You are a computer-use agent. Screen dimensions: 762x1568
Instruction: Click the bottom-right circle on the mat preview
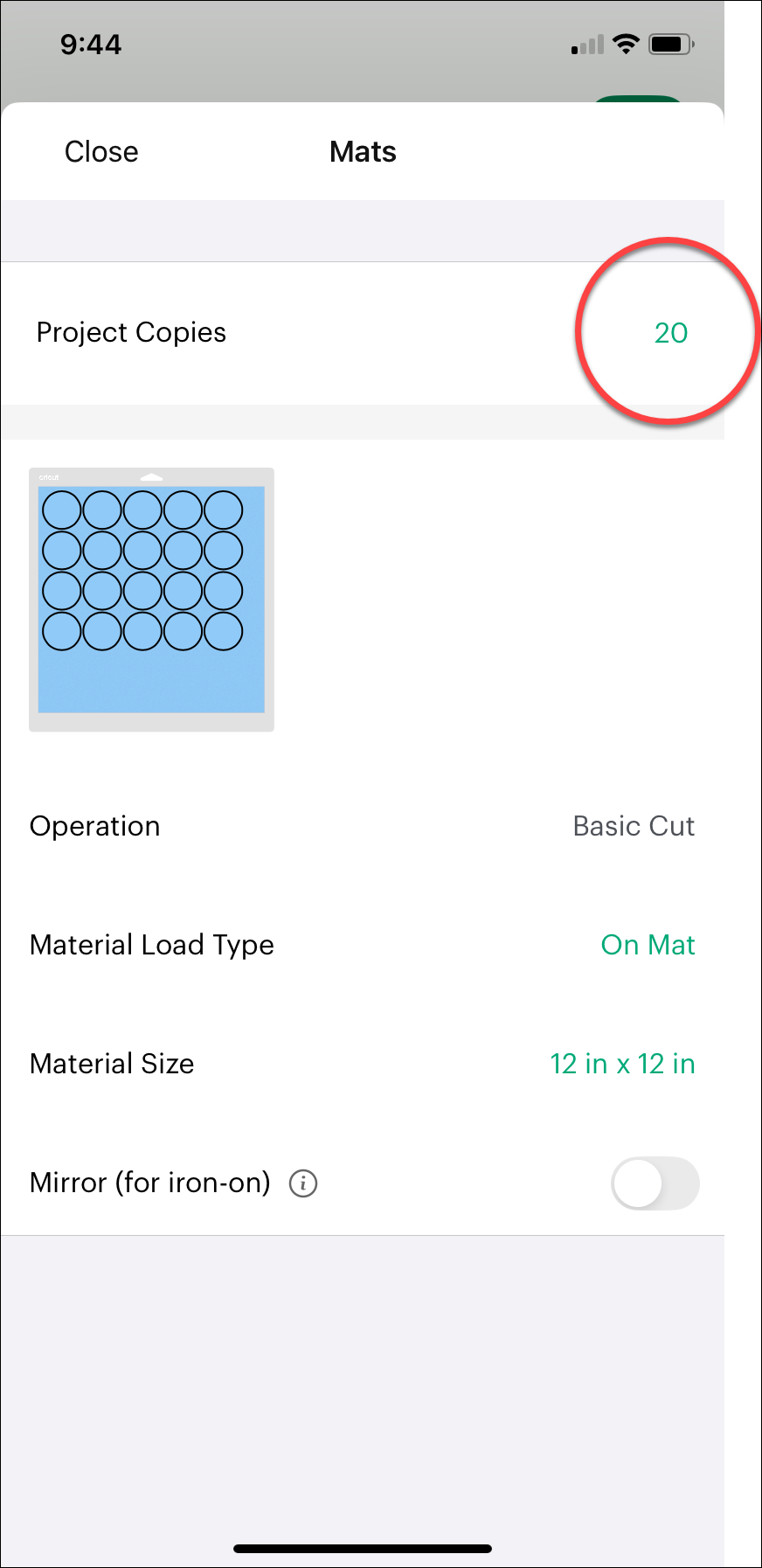point(224,632)
